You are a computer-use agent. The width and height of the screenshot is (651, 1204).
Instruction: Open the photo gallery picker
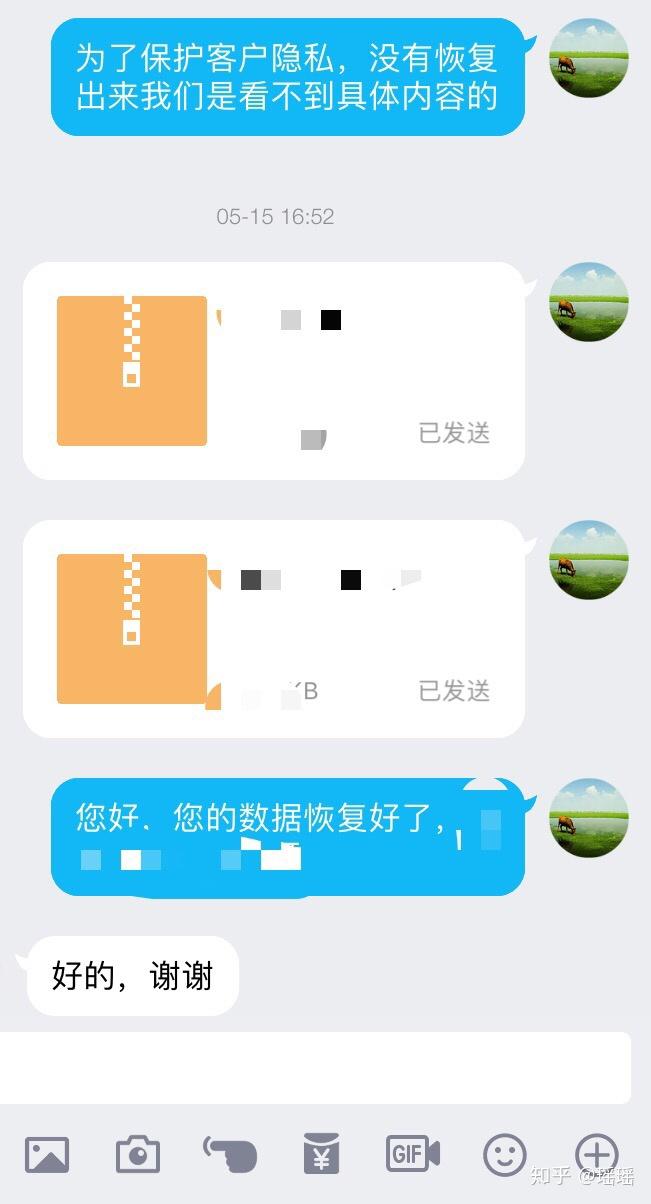click(x=47, y=1155)
